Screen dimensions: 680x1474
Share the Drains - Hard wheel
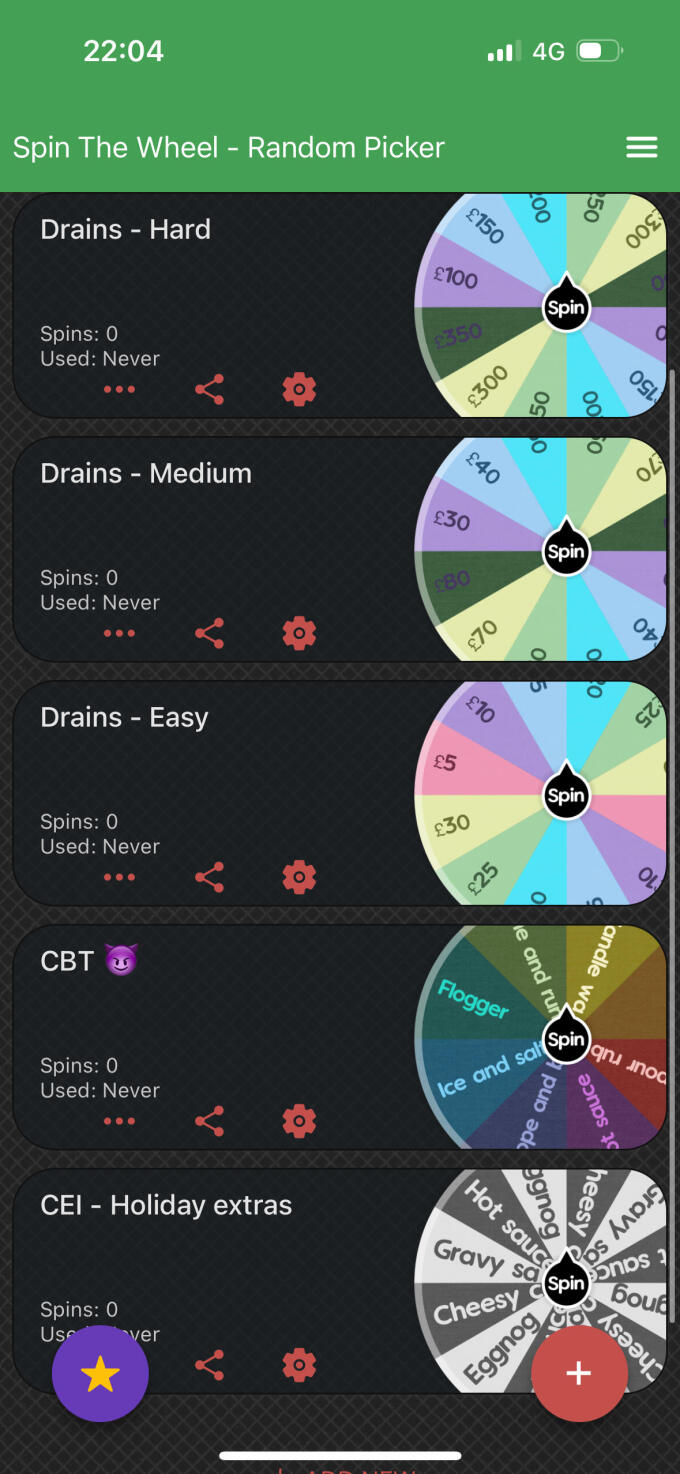click(209, 389)
